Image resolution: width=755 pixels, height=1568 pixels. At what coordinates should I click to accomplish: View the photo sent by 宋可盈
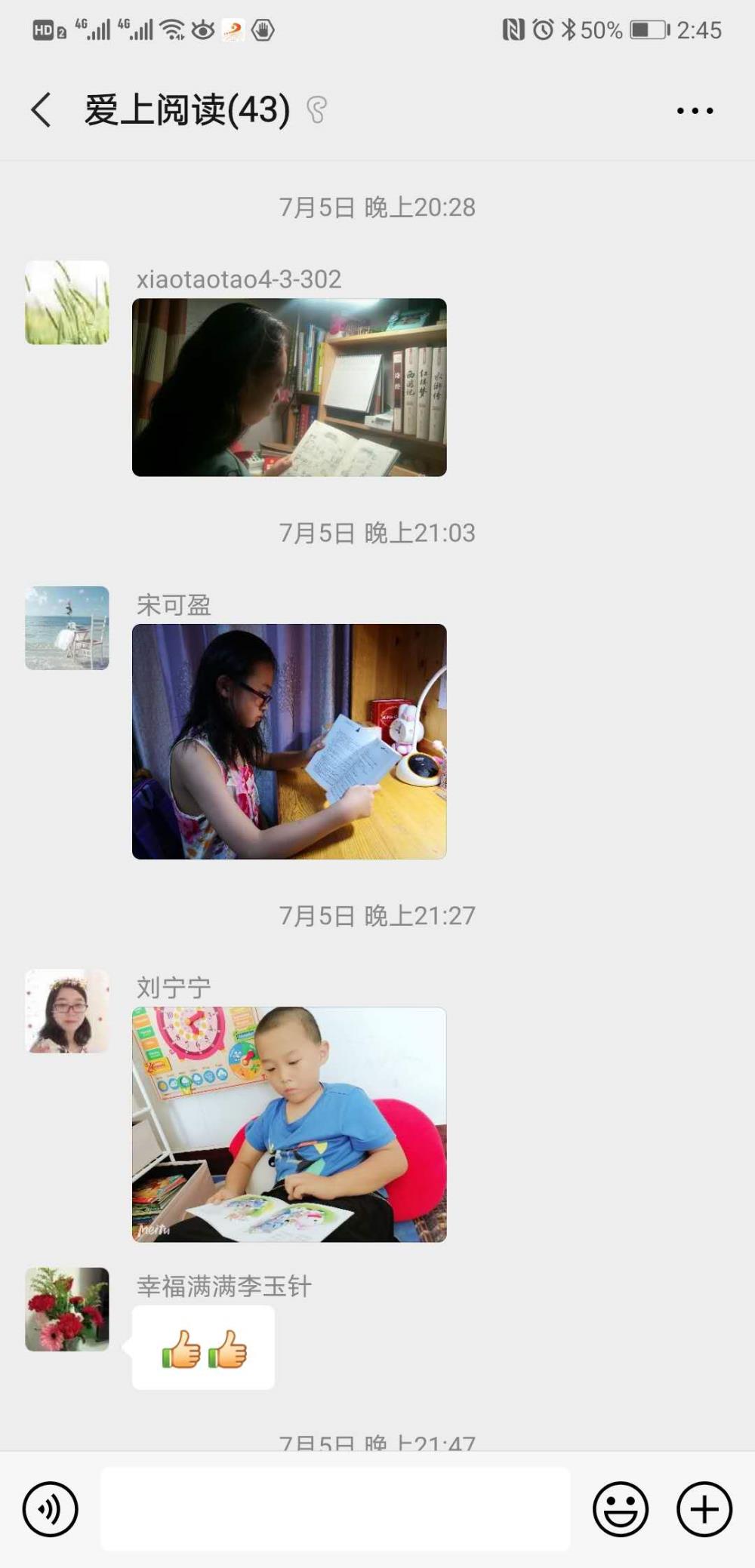(x=289, y=741)
